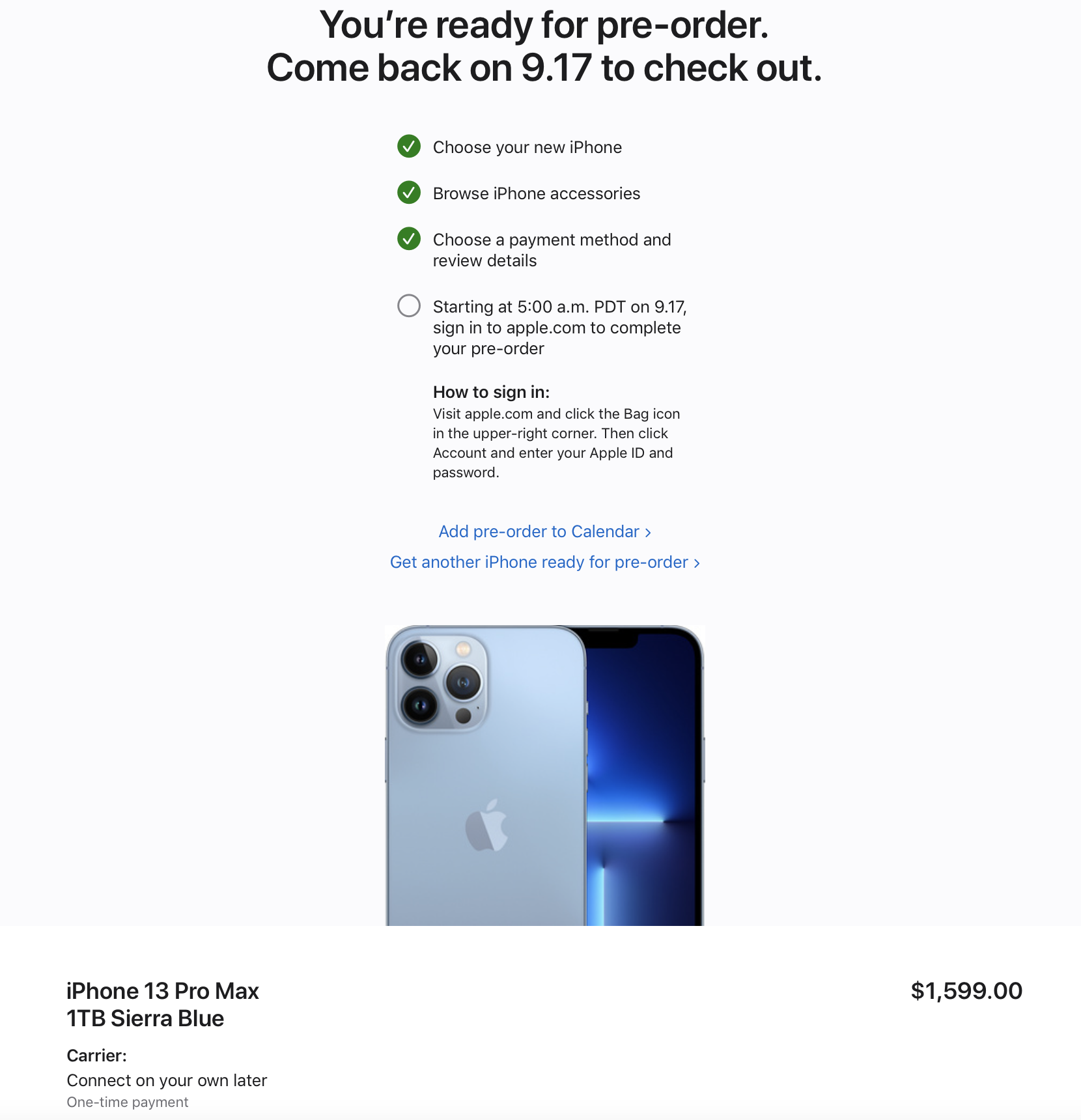This screenshot has width=1081, height=1120.
Task: Open Get another iPhone ready for pre-order
Action: [544, 563]
